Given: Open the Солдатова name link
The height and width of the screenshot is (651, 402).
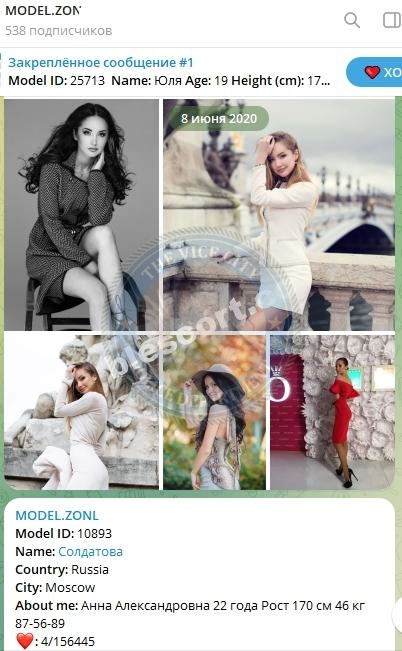Looking at the screenshot, I should point(91,551).
